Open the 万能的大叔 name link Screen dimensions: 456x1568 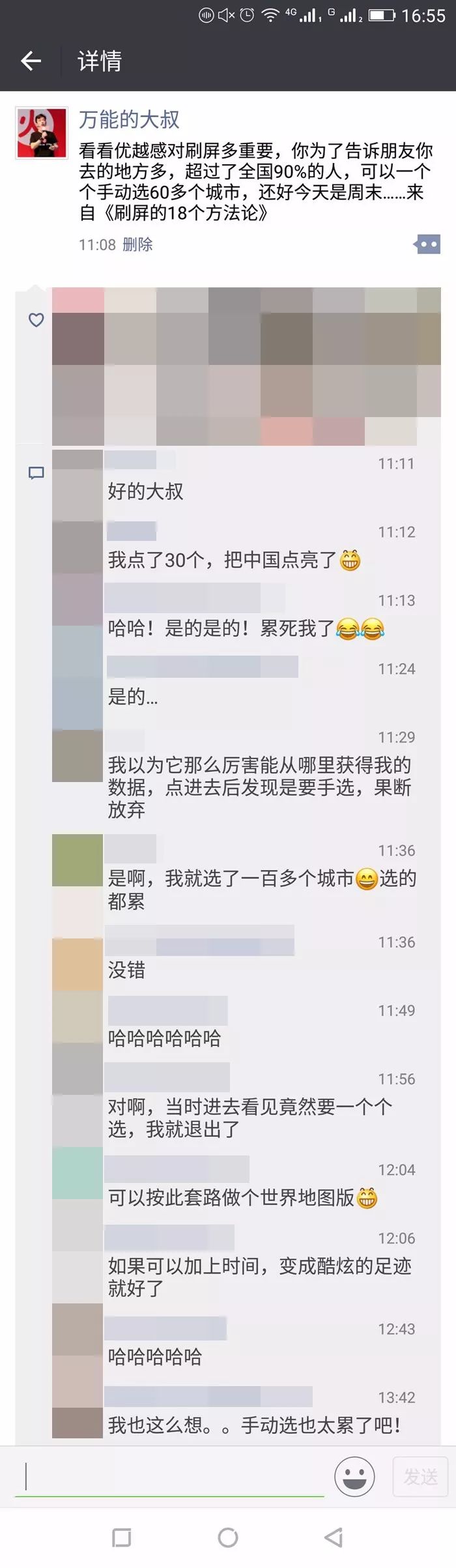(129, 119)
